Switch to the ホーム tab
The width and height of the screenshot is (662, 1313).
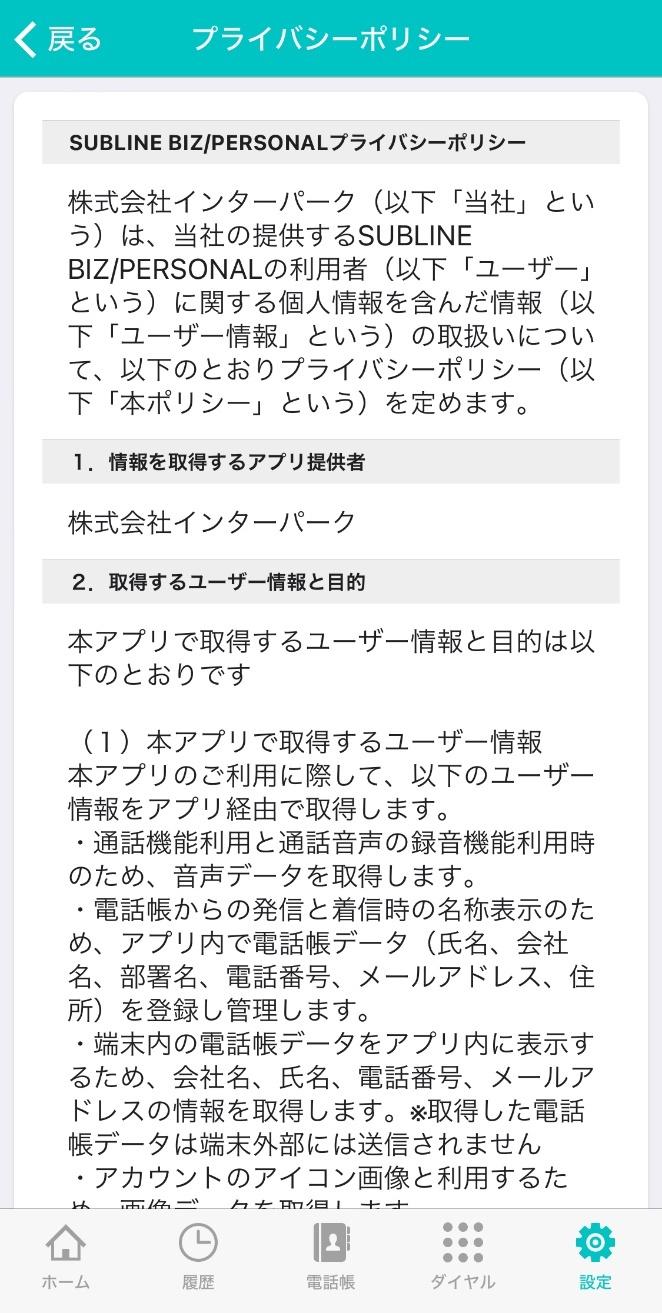(x=66, y=1256)
